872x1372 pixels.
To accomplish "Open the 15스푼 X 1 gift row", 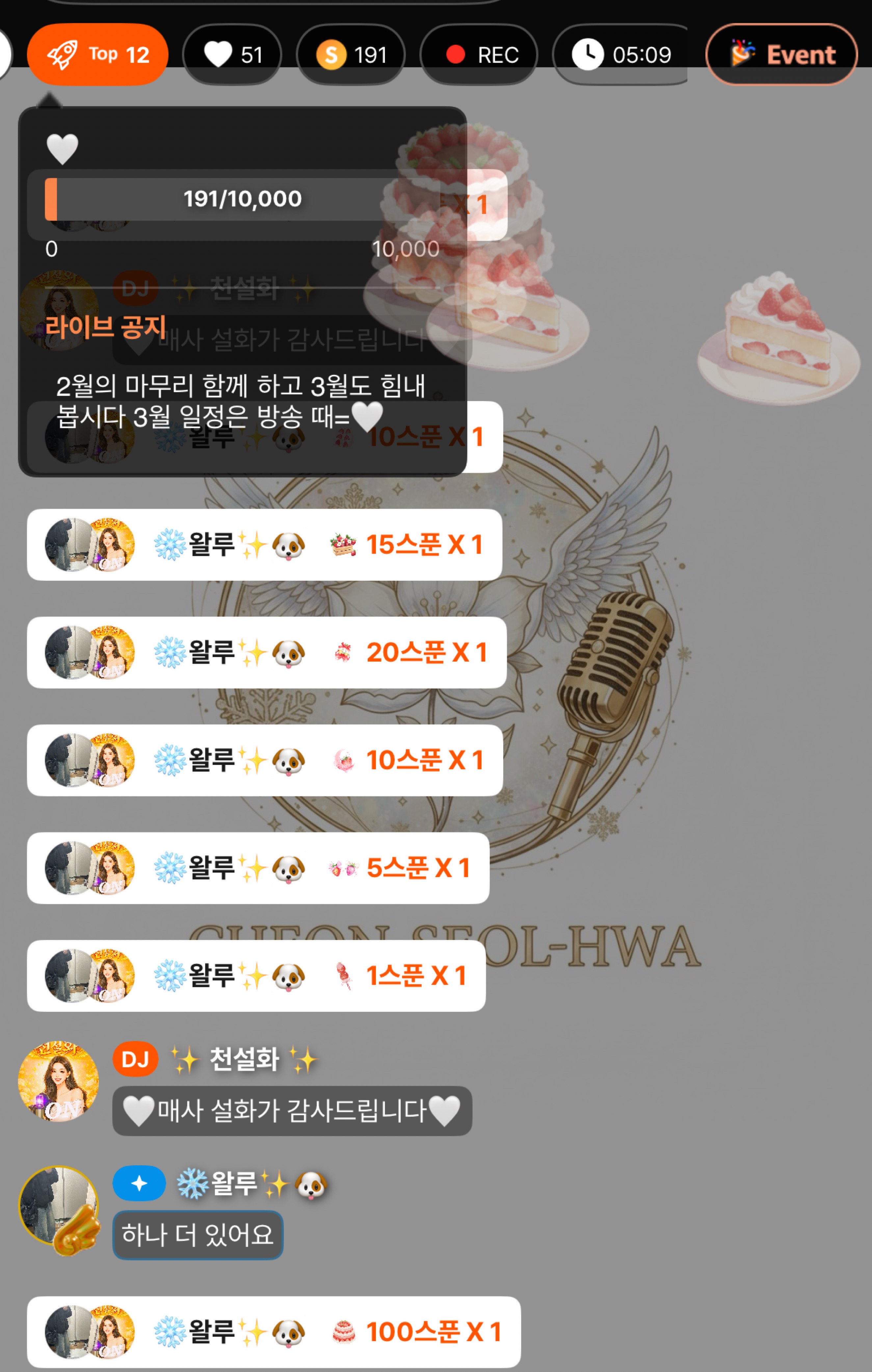I will (264, 545).
